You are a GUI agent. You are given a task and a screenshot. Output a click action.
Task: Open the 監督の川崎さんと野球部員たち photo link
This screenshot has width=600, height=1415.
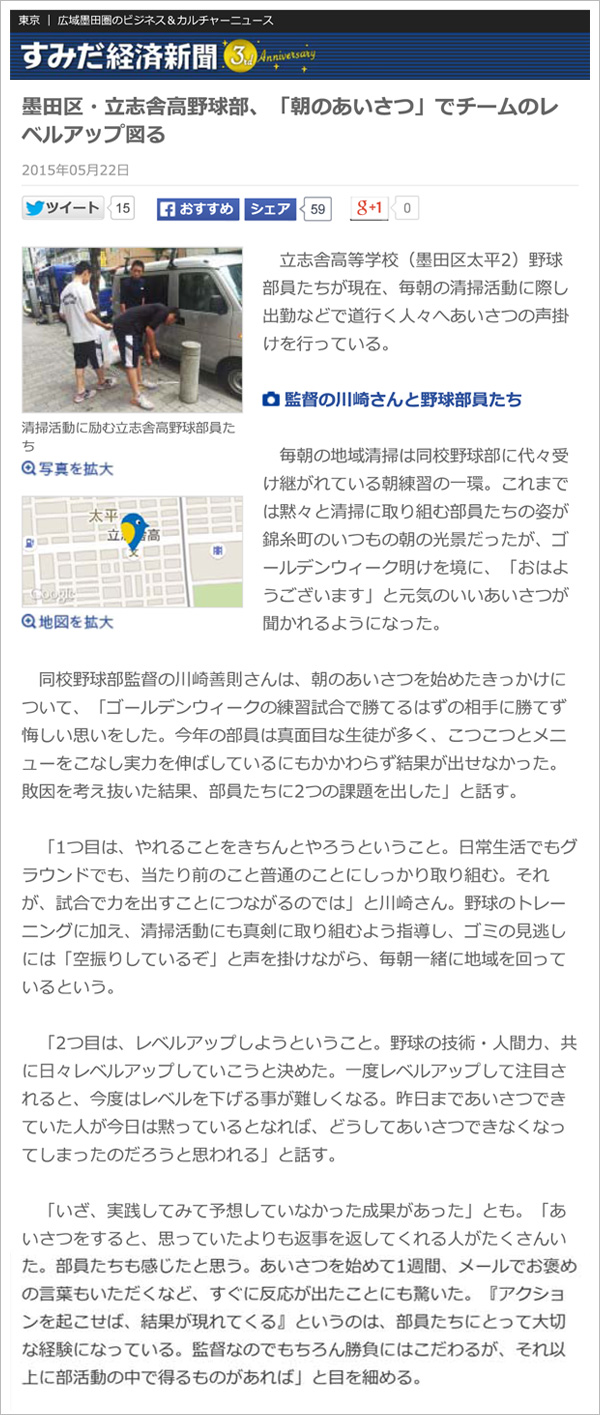(x=391, y=399)
